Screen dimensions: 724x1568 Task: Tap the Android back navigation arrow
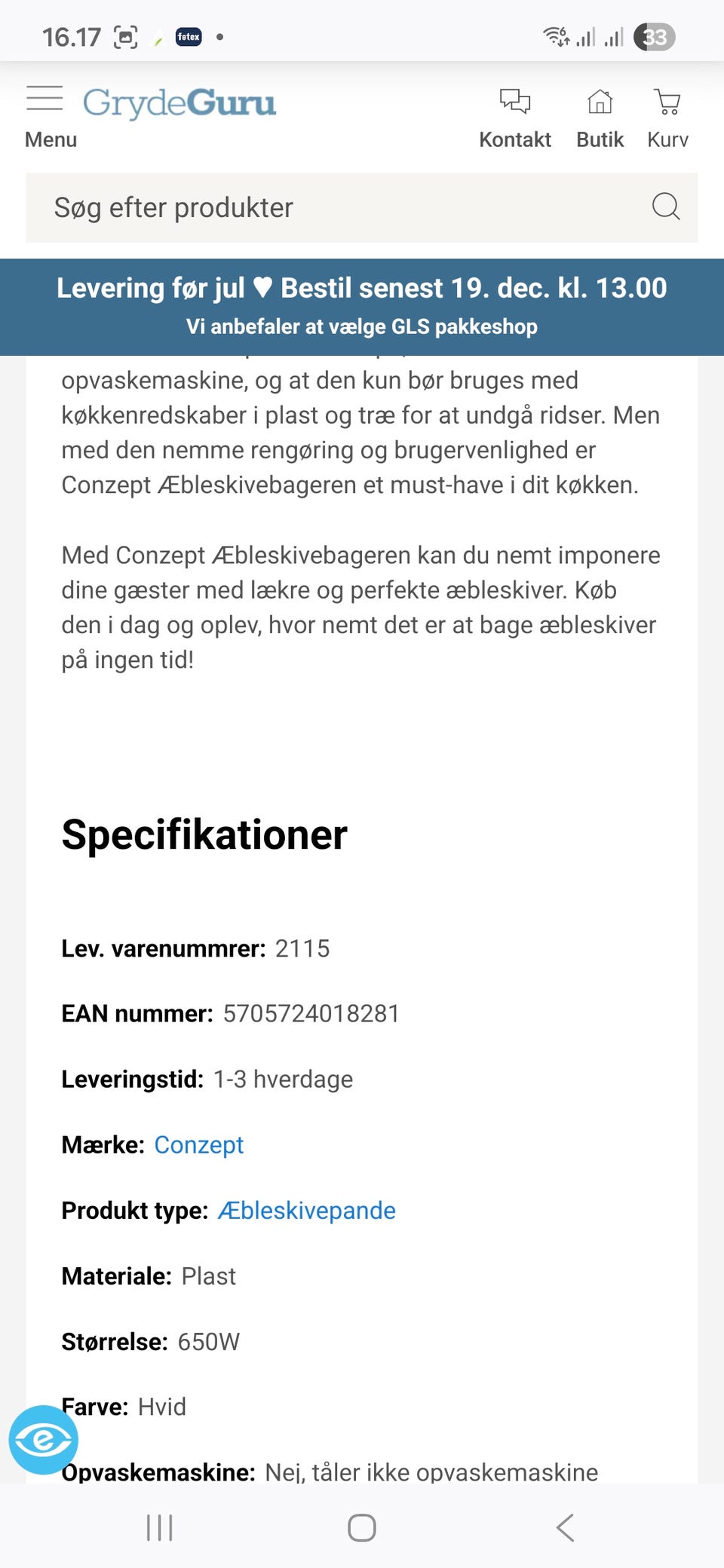pos(566,1529)
